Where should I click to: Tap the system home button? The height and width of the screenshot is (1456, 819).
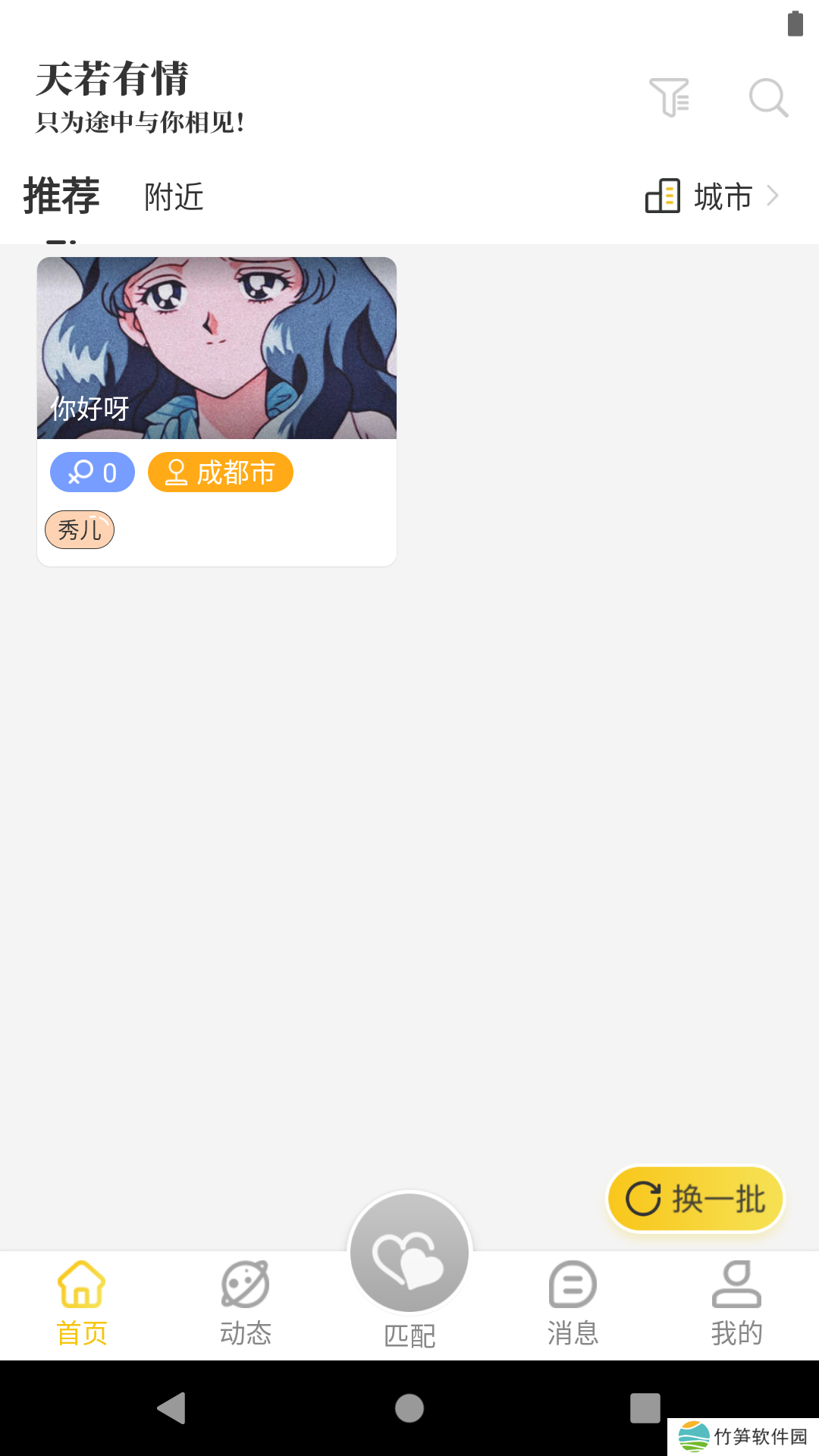point(409,1408)
